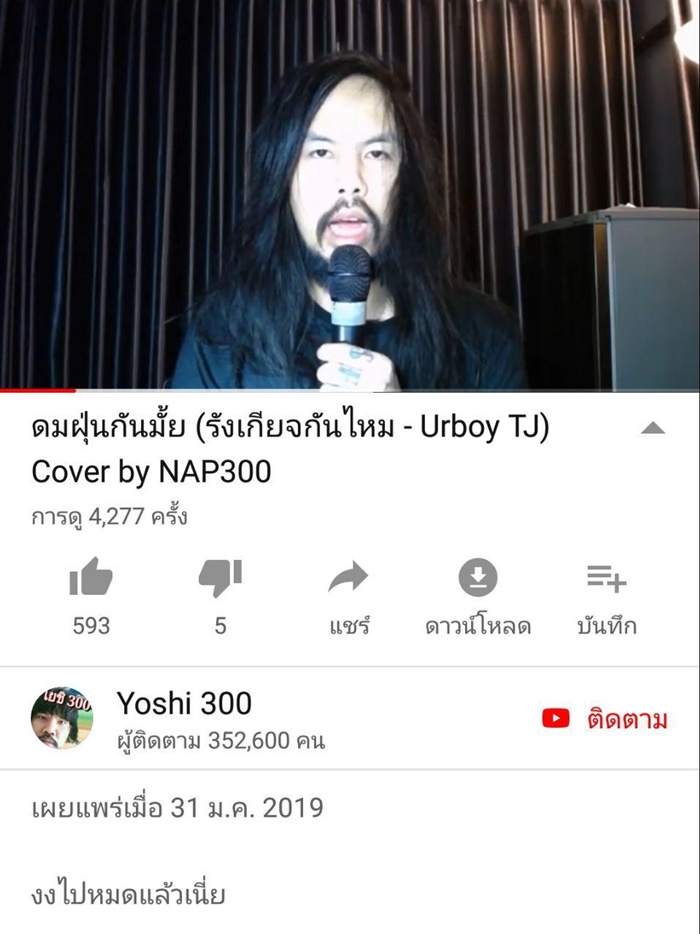Download the video with ดาวน์โหลด
This screenshot has width=700, height=934.
coord(477,579)
